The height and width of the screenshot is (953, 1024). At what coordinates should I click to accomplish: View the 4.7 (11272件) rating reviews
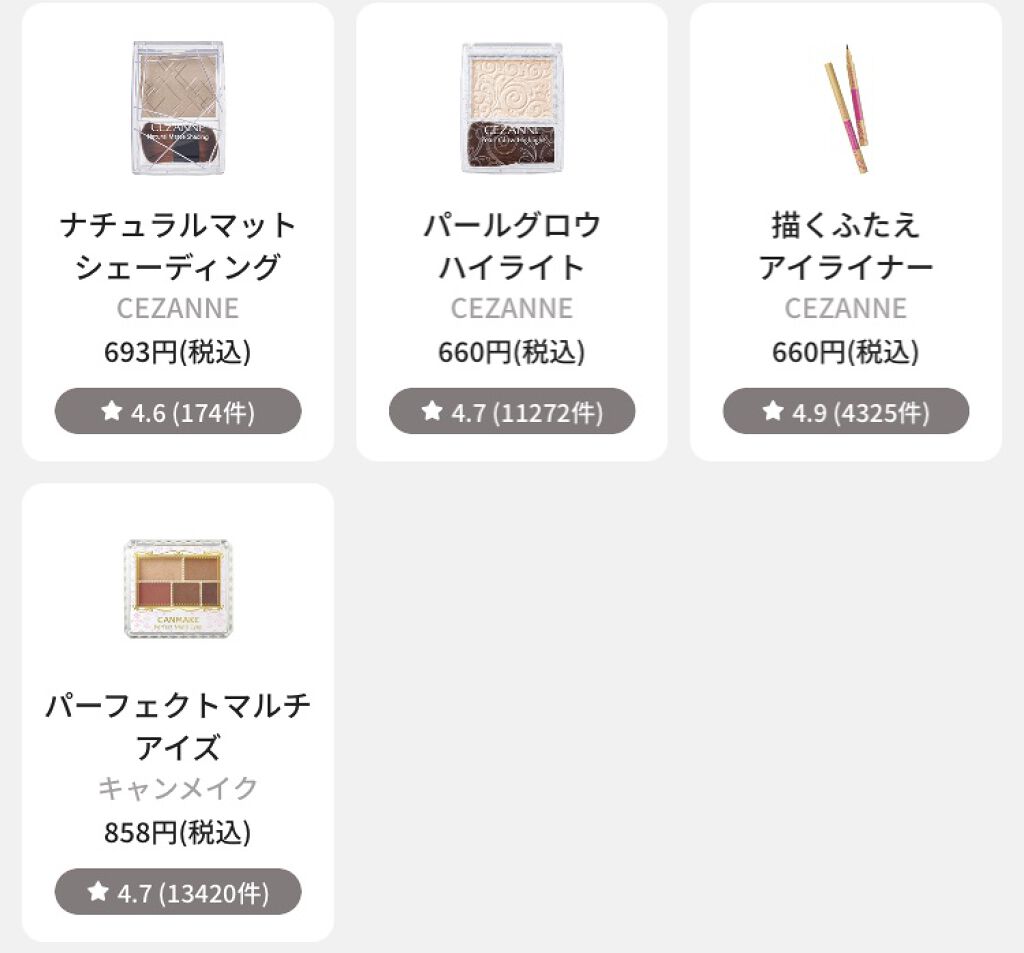(511, 411)
